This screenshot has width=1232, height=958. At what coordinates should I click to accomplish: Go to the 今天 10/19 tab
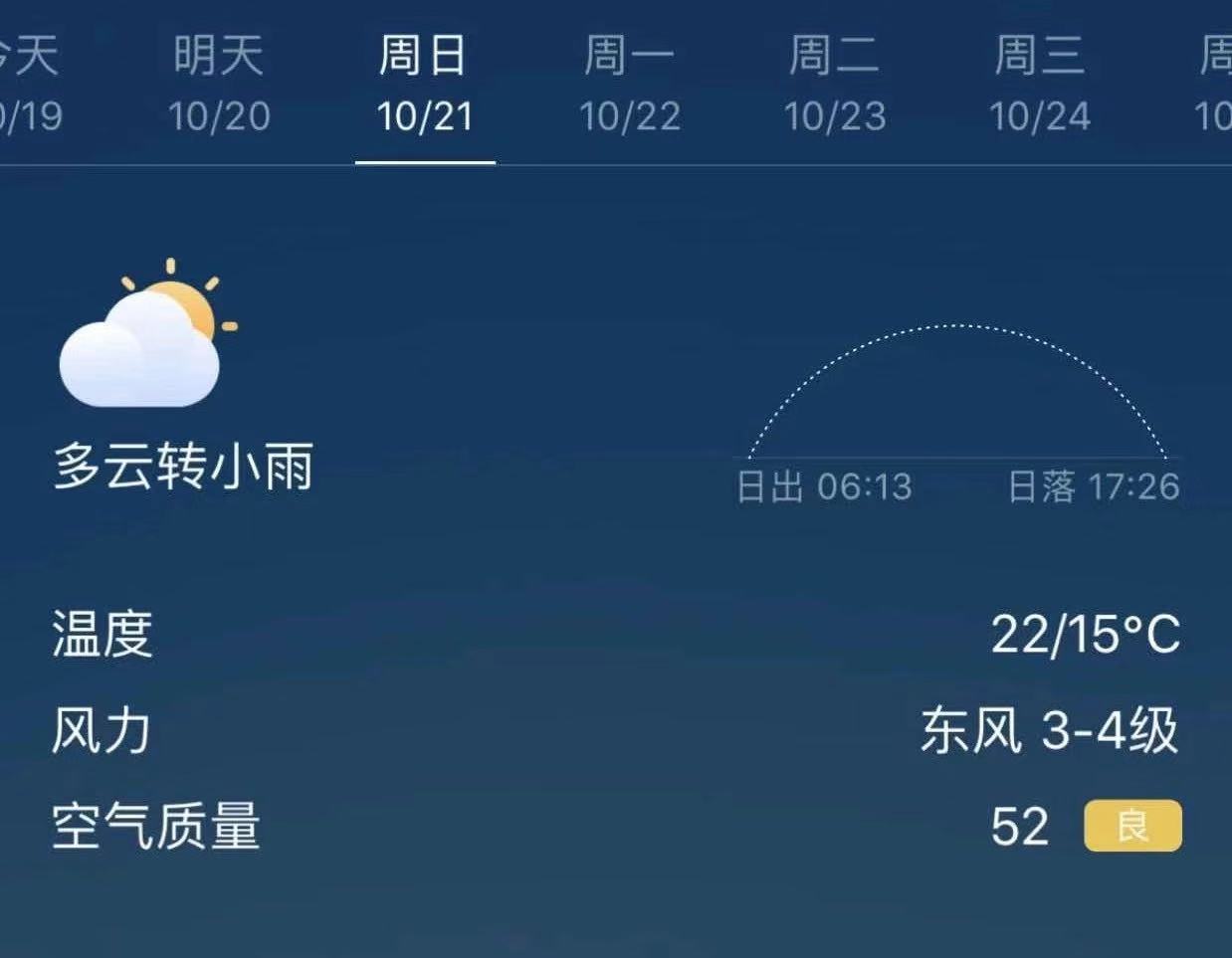pyautogui.click(x=28, y=86)
